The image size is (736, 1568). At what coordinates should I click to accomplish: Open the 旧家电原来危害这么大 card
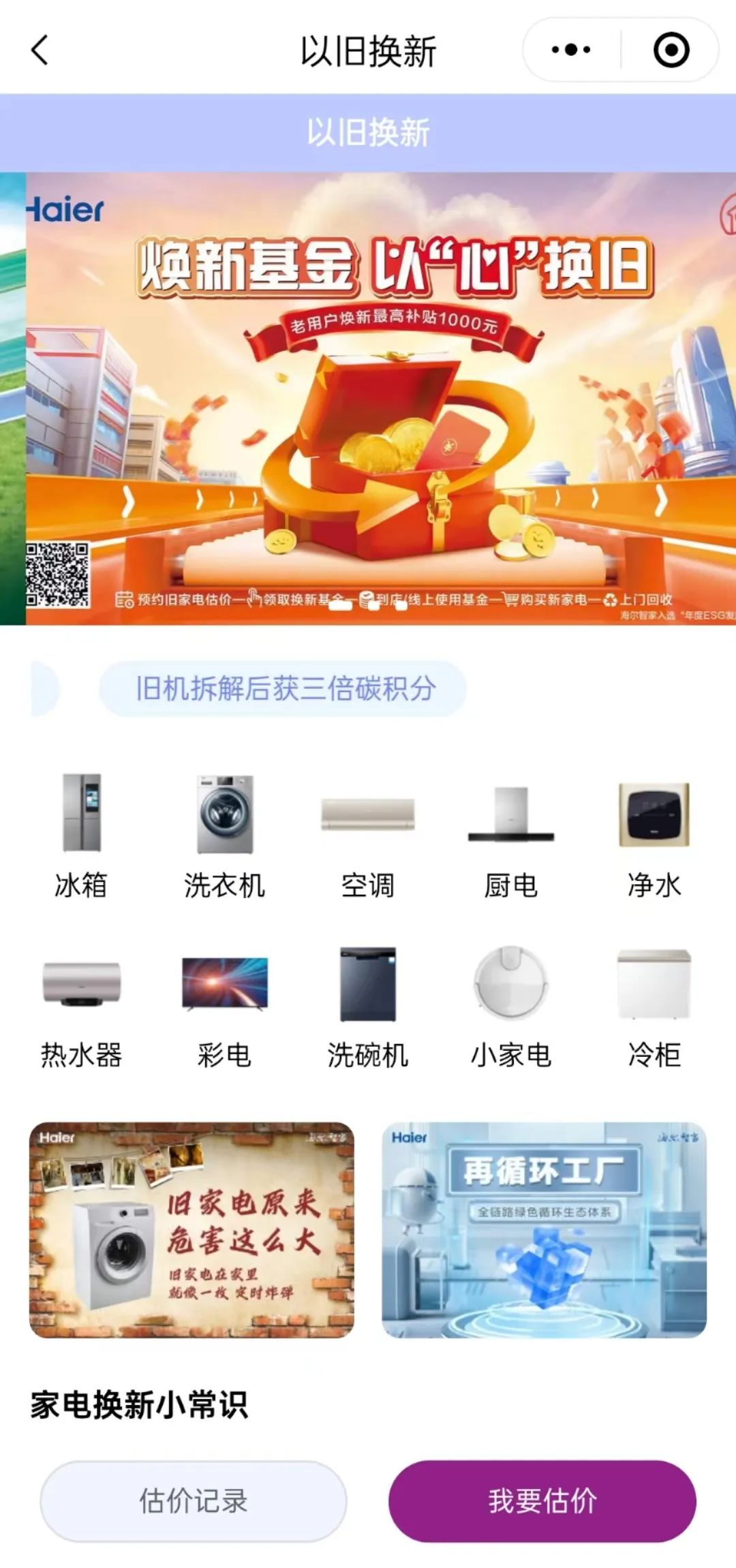coord(191,1229)
